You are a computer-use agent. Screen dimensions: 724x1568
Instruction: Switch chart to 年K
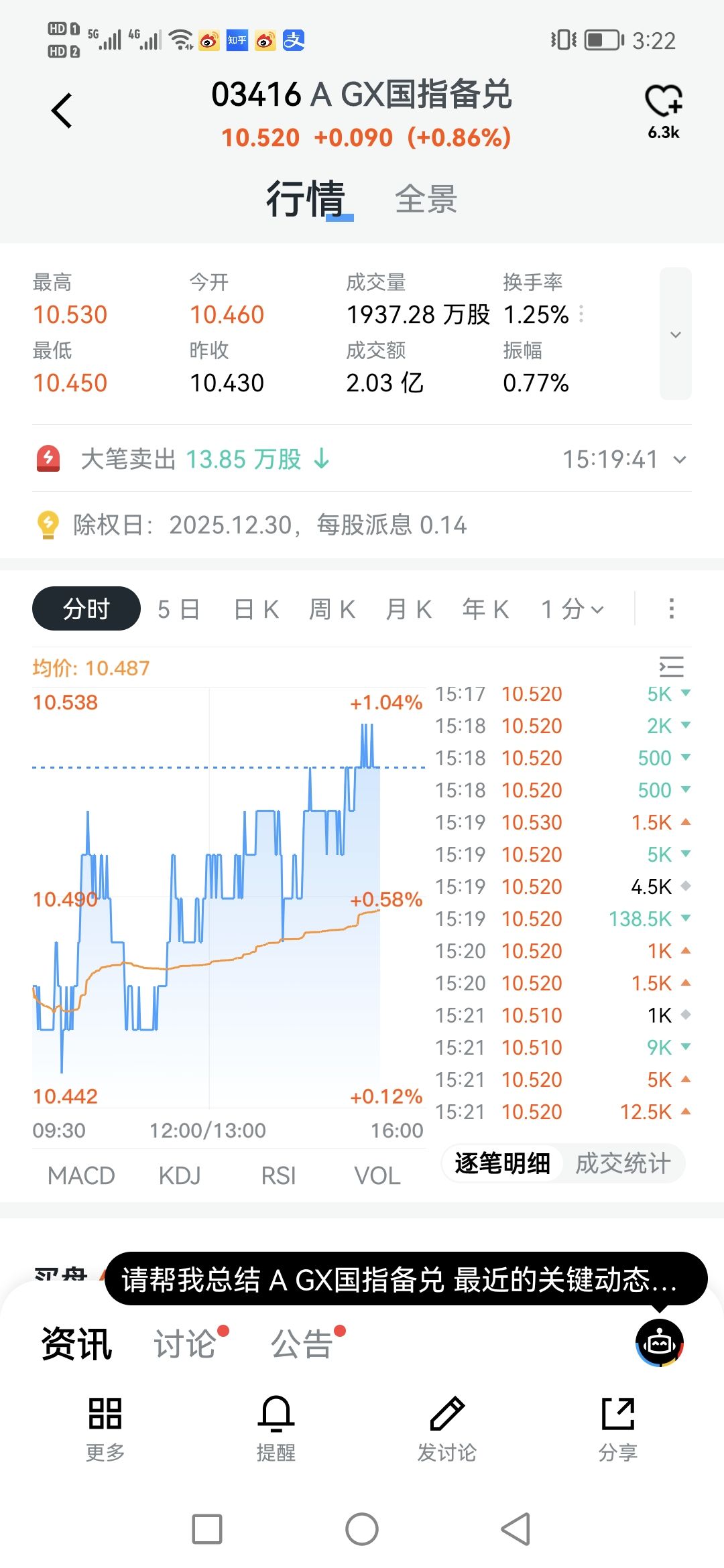click(485, 609)
